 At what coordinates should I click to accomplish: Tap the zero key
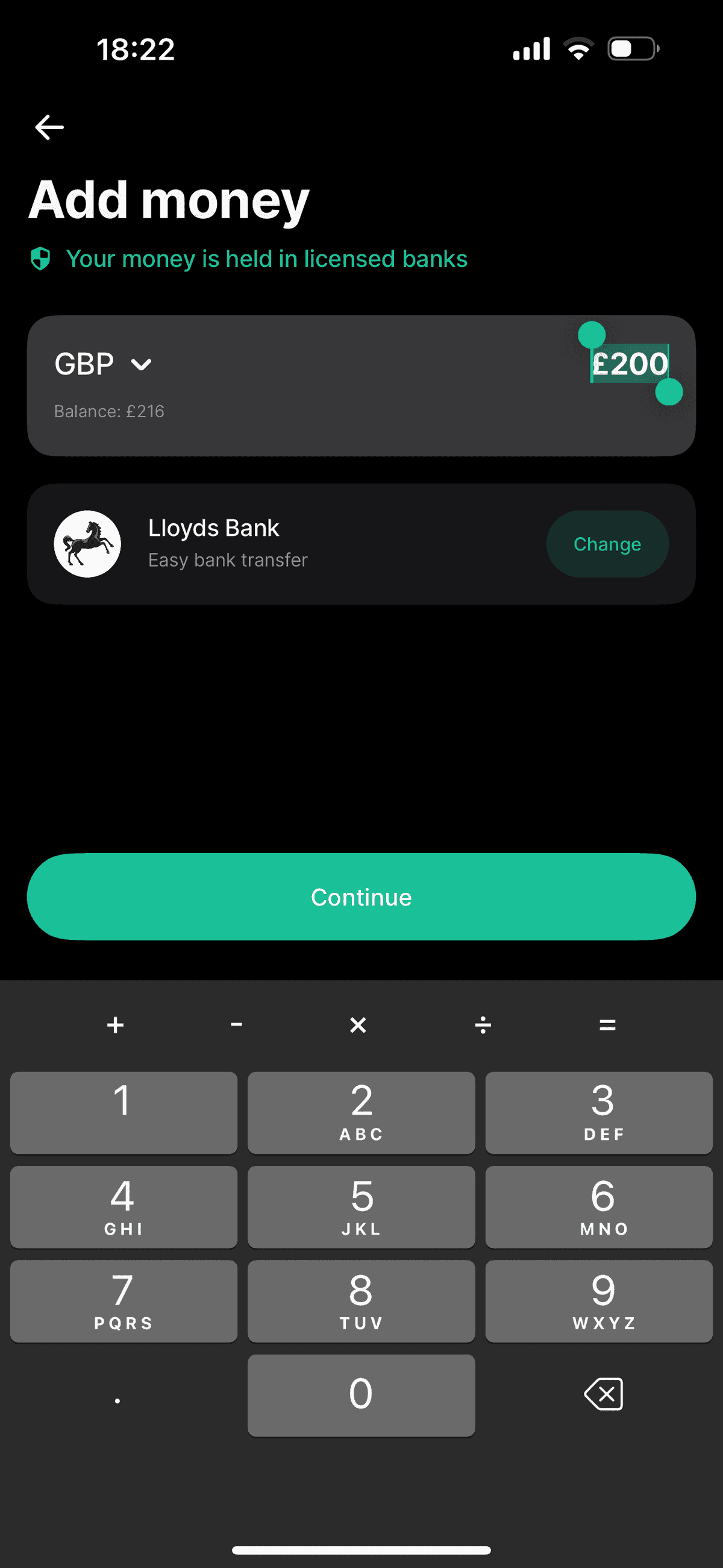pyautogui.click(x=360, y=1394)
